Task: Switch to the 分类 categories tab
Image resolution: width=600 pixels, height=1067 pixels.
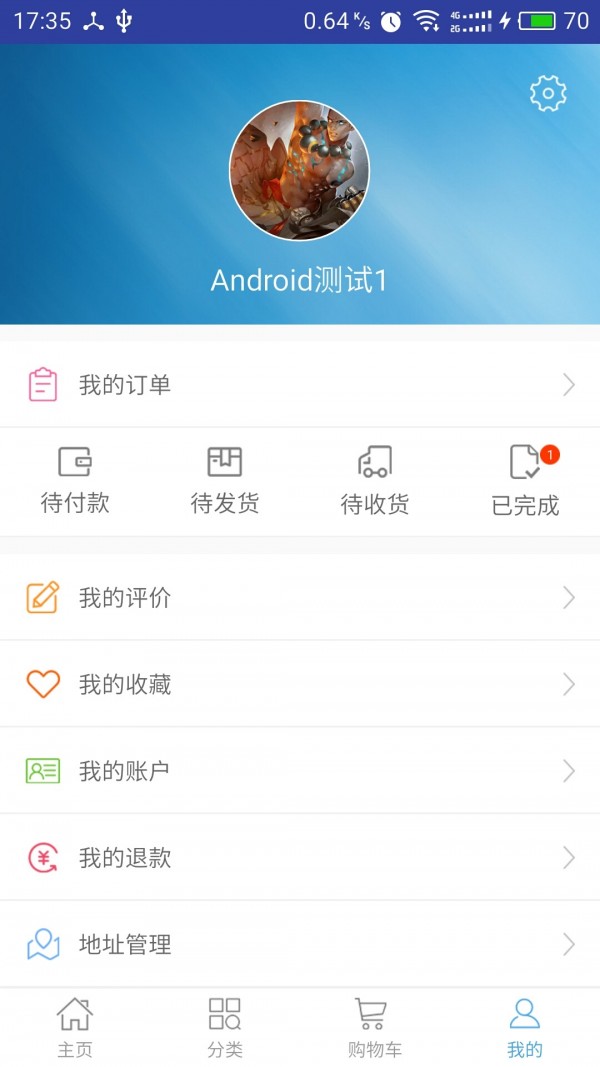Action: click(x=225, y=1027)
